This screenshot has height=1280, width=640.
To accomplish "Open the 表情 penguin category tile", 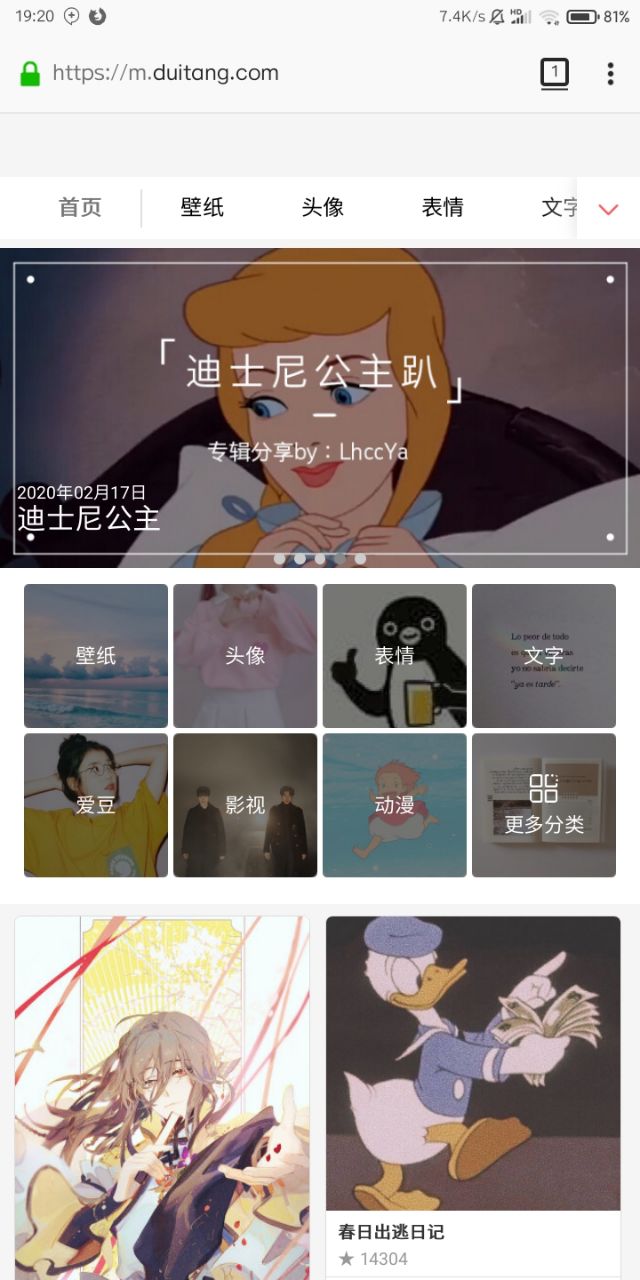I will pyautogui.click(x=394, y=656).
